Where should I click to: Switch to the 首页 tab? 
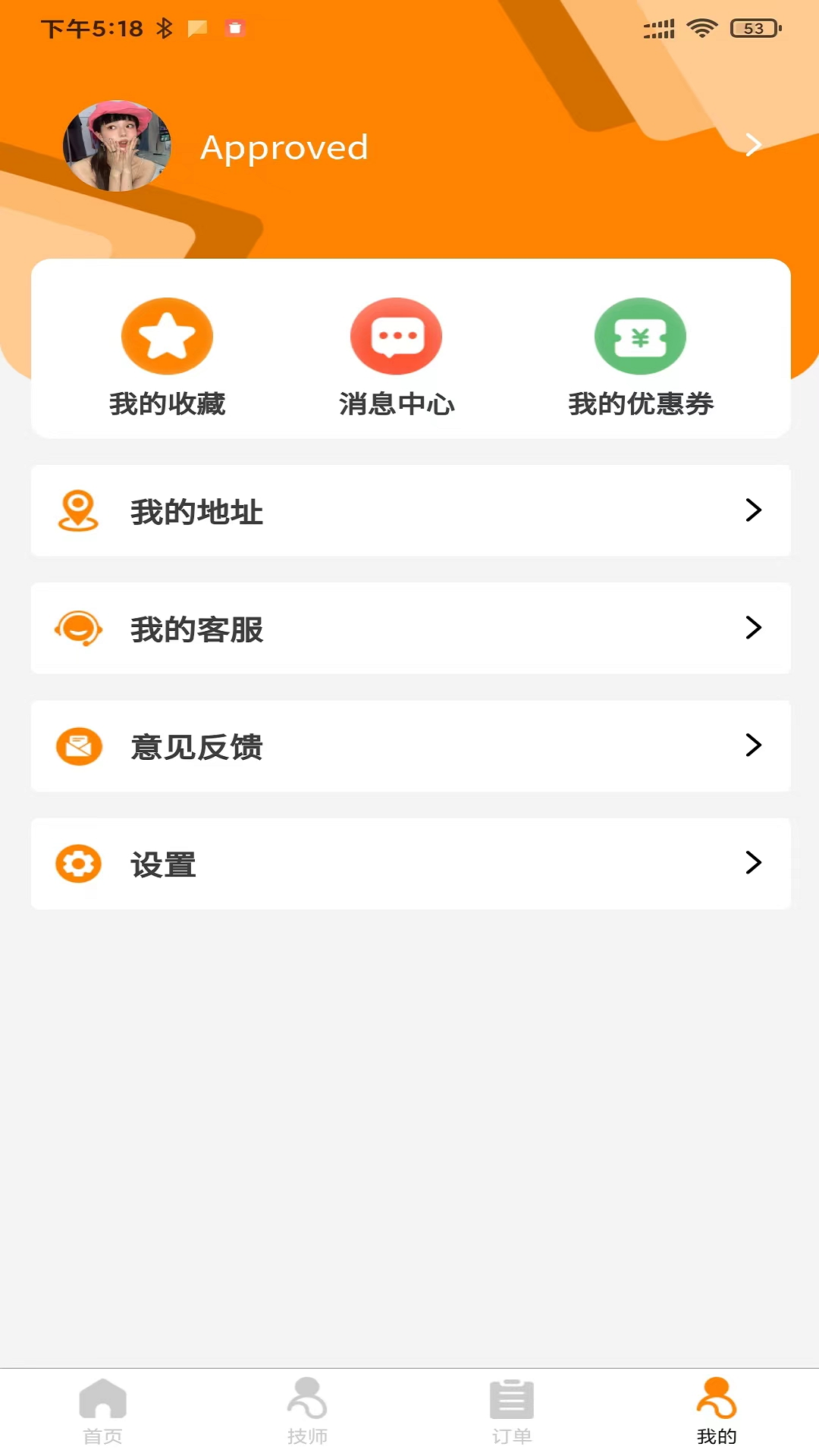click(x=102, y=1411)
